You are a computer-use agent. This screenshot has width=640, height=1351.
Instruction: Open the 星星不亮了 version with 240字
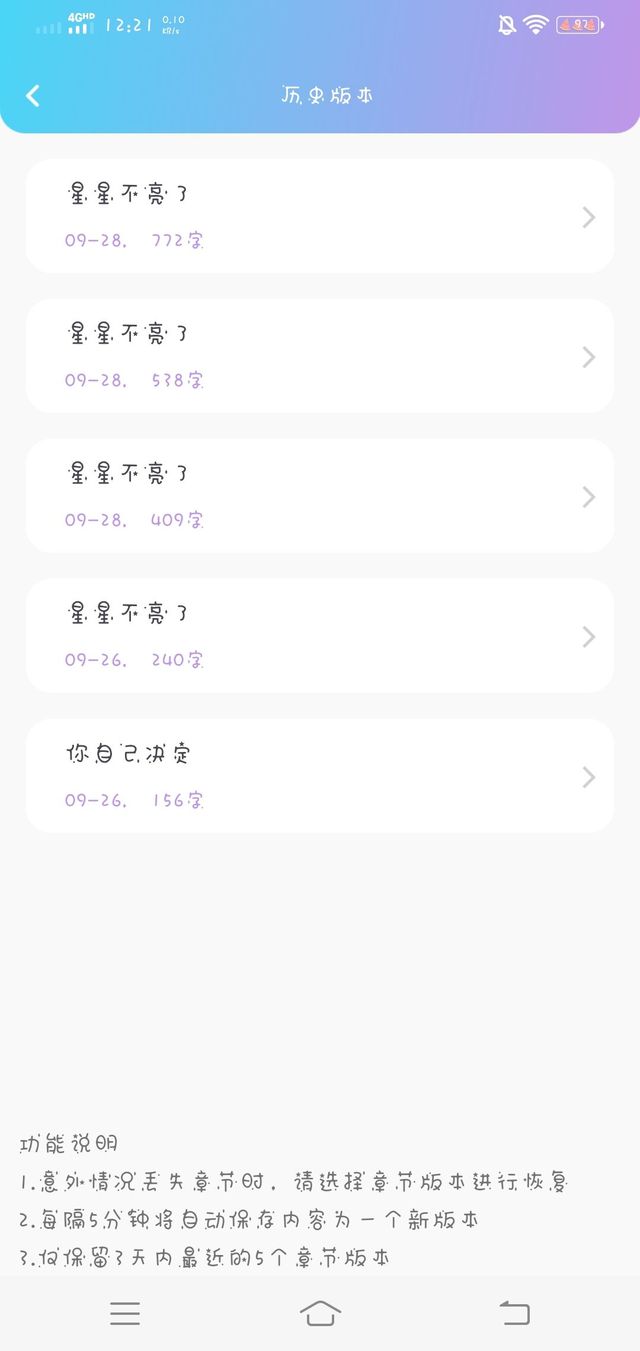(319, 636)
